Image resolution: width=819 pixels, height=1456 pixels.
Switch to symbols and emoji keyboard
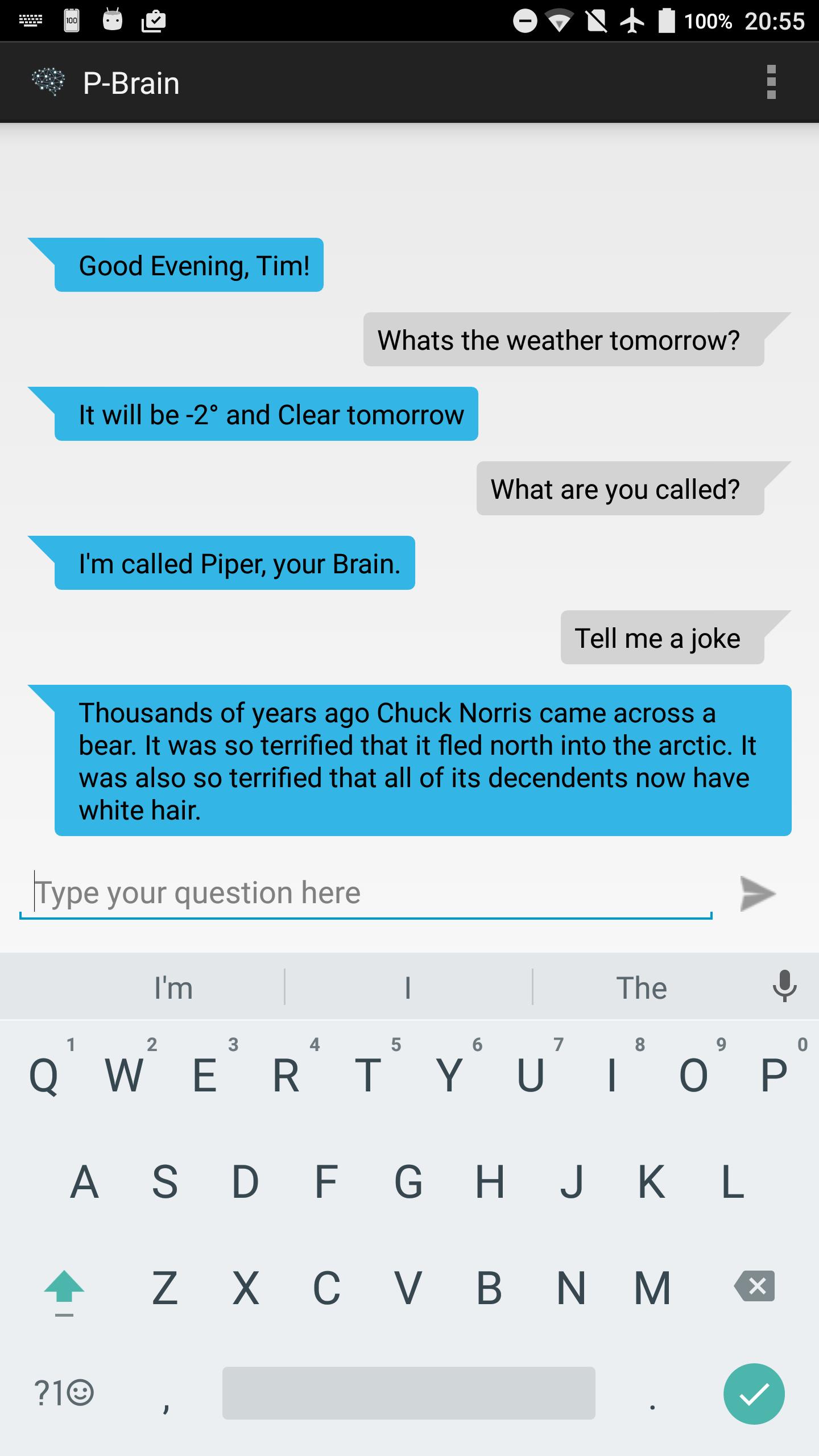pos(64,1393)
